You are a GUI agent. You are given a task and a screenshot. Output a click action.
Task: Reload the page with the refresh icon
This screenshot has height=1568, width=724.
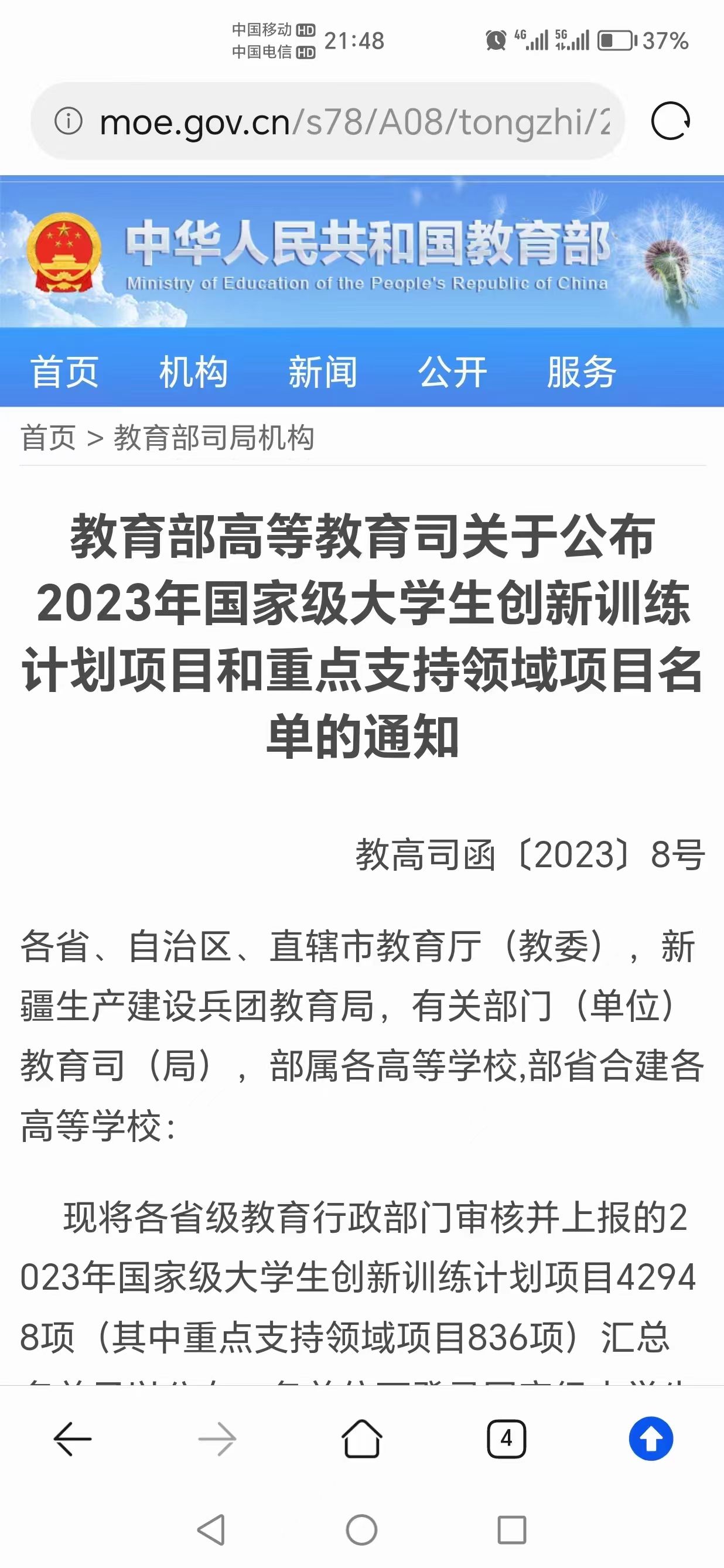pyautogui.click(x=670, y=121)
